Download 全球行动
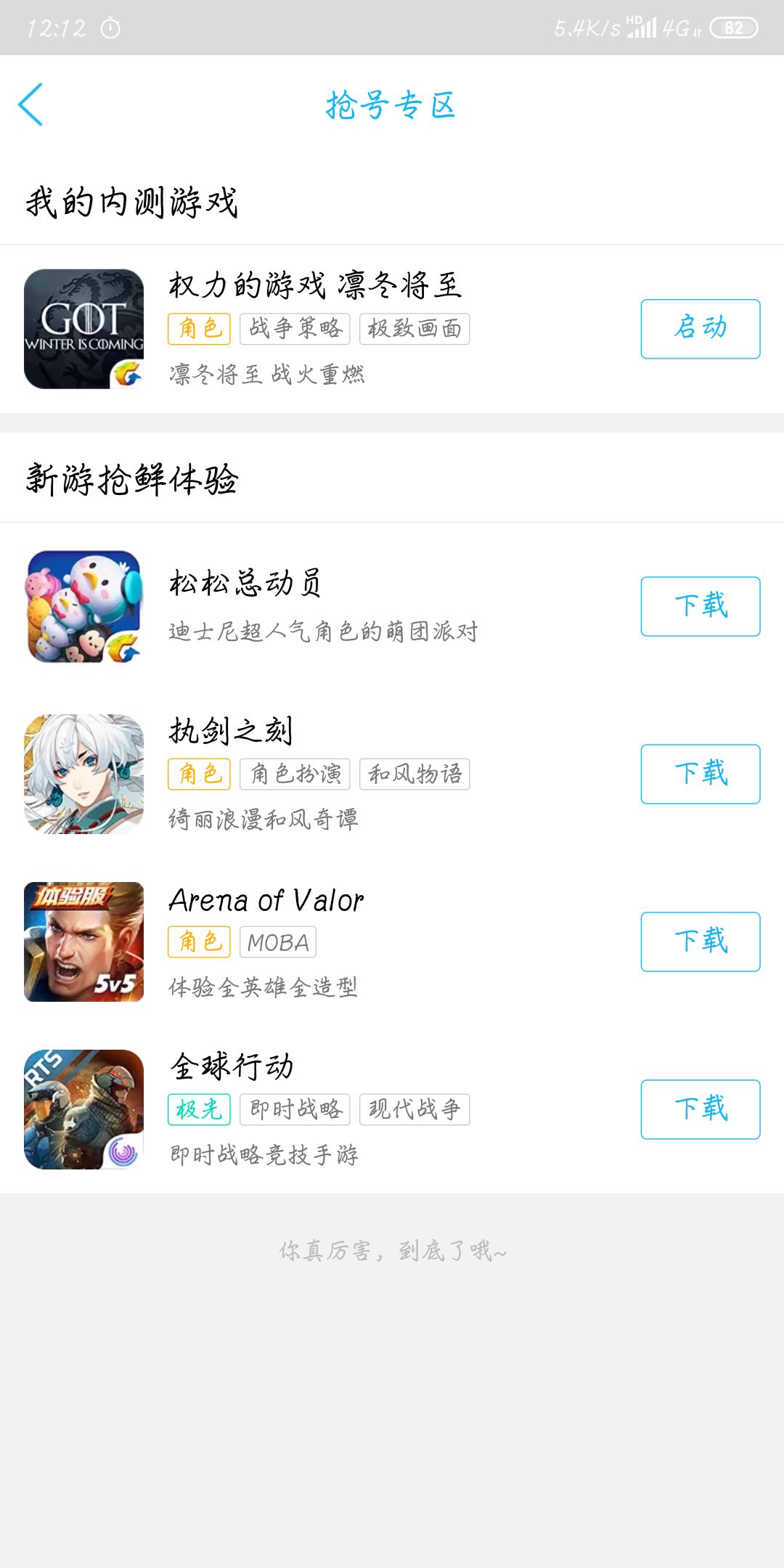The height and width of the screenshot is (1568, 784). 700,1109
